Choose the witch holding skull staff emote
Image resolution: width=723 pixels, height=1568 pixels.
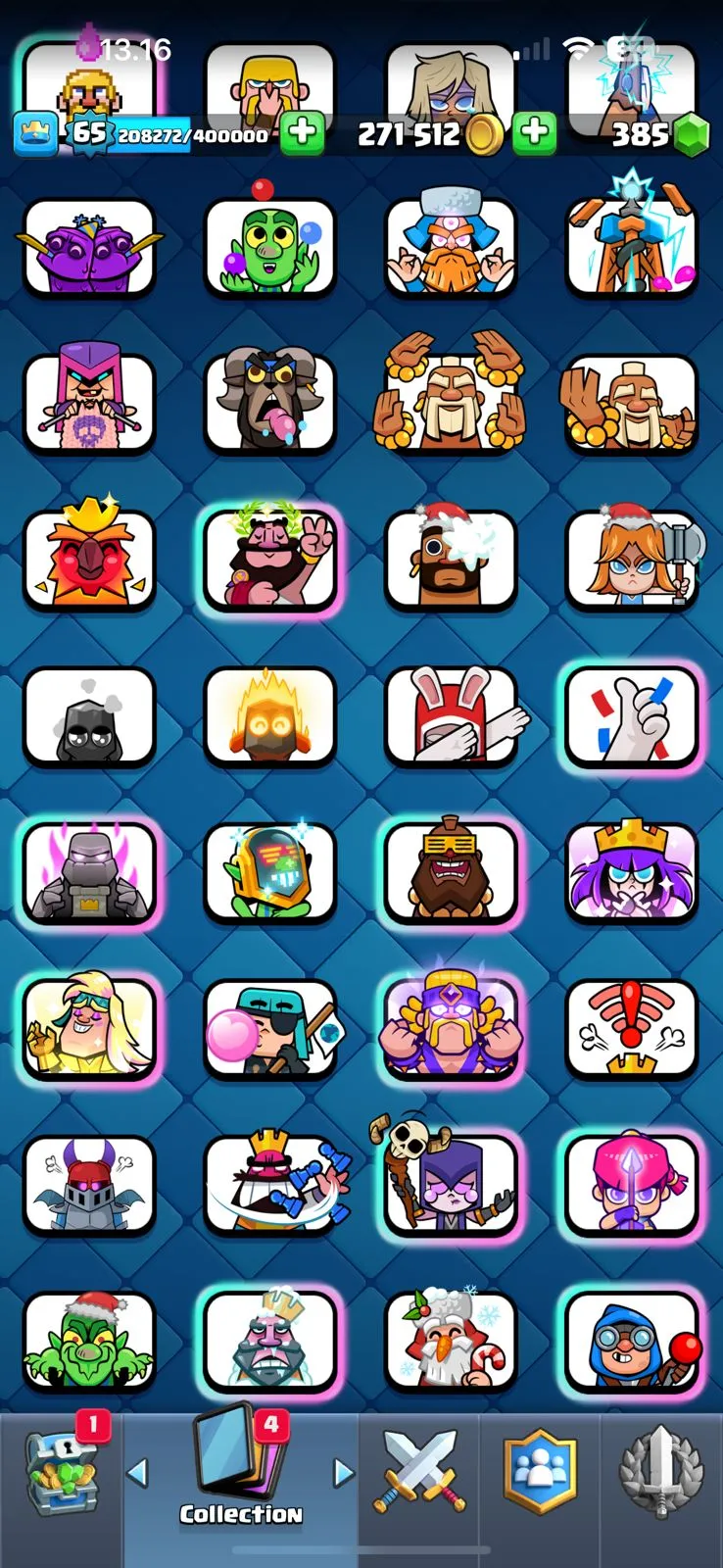tap(451, 1184)
